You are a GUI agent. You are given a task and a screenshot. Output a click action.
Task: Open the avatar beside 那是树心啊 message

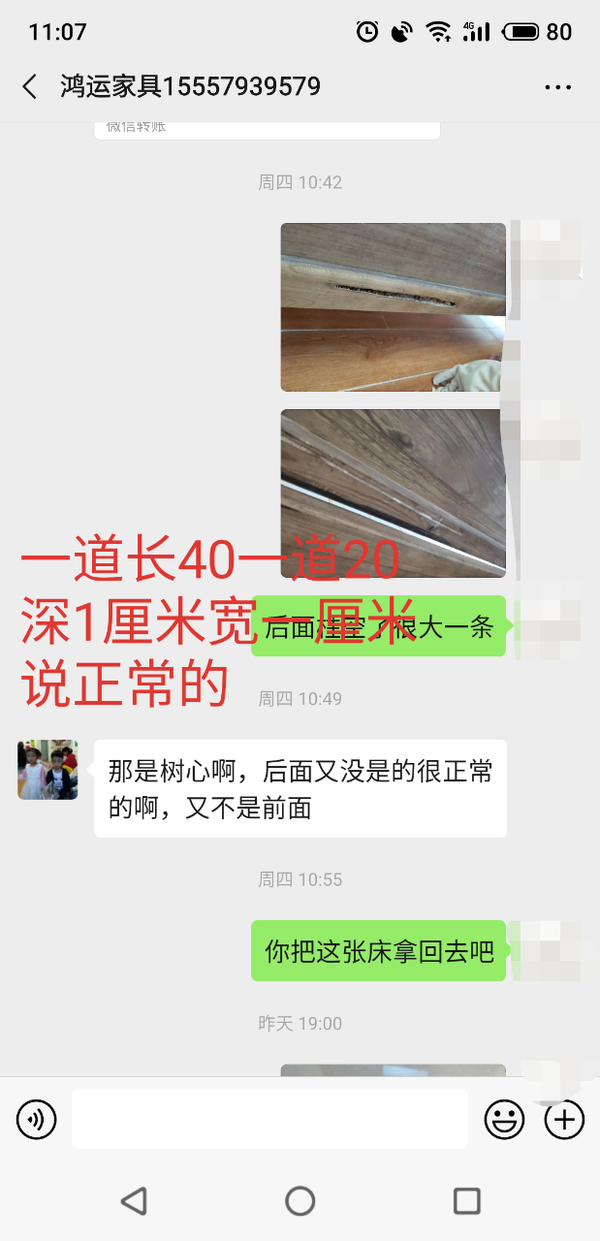(x=47, y=769)
